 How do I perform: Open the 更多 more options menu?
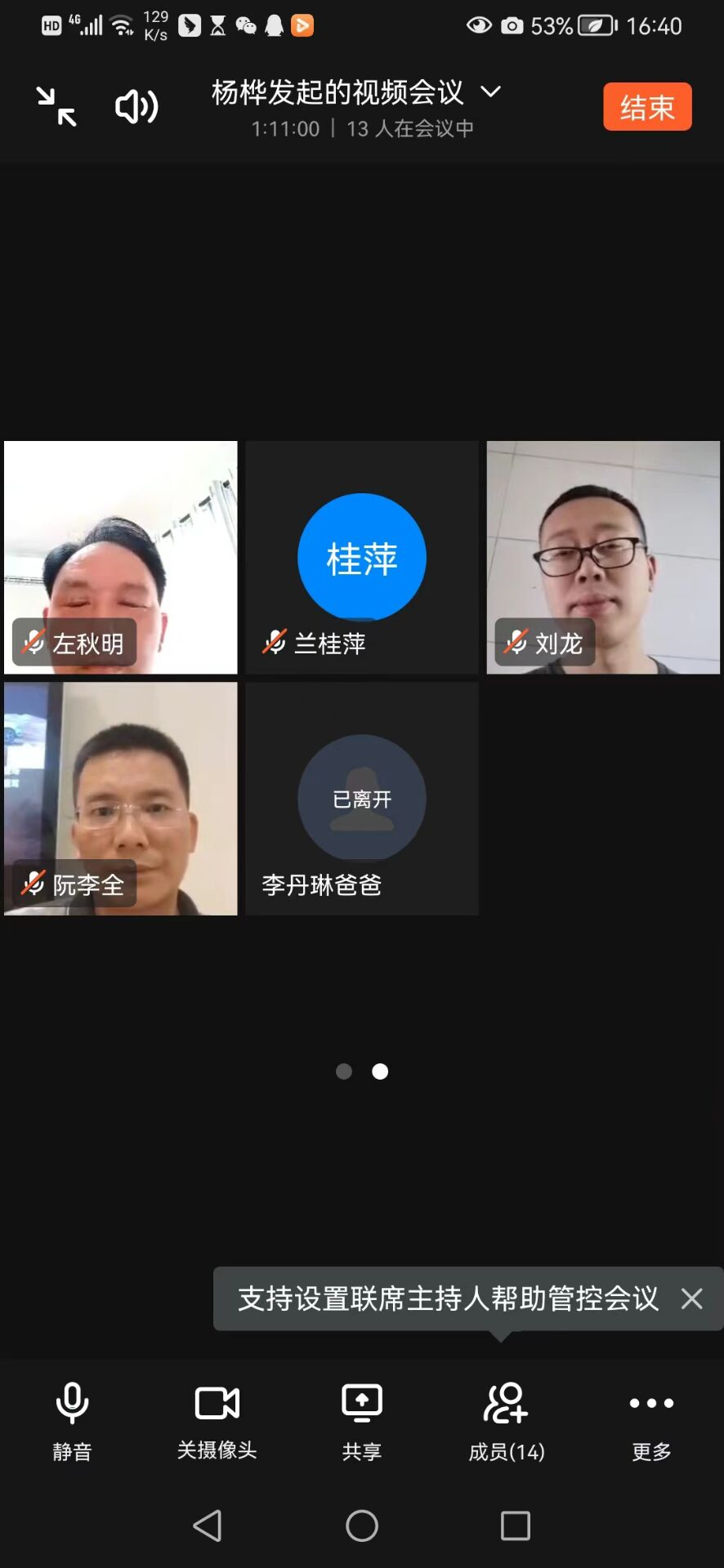coord(651,1419)
